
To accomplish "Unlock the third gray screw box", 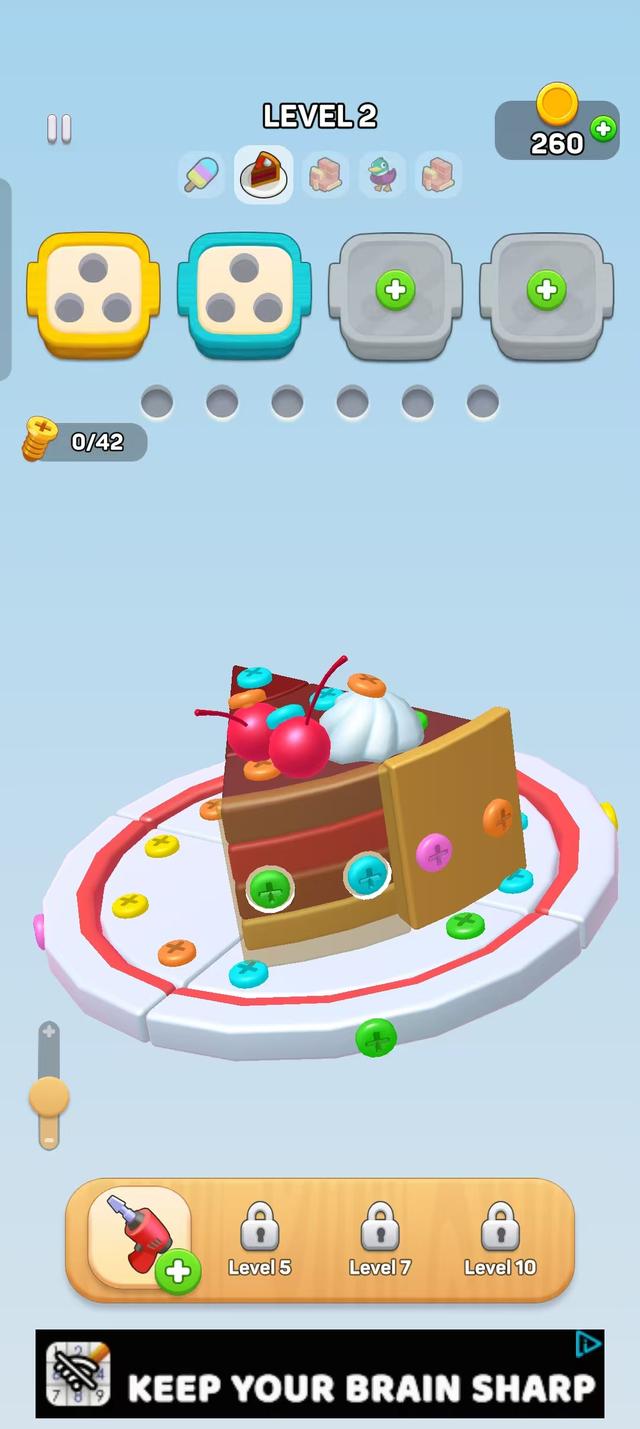I will 395,290.
